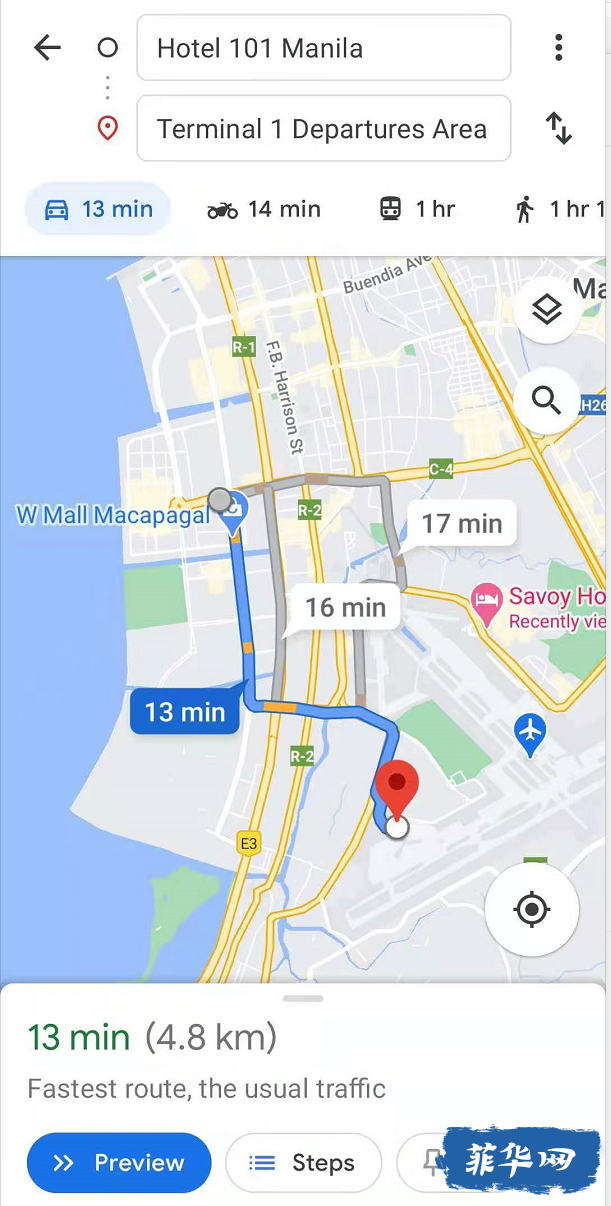Switch to public transit 1 hr mode
The image size is (611, 1206).
(417, 209)
